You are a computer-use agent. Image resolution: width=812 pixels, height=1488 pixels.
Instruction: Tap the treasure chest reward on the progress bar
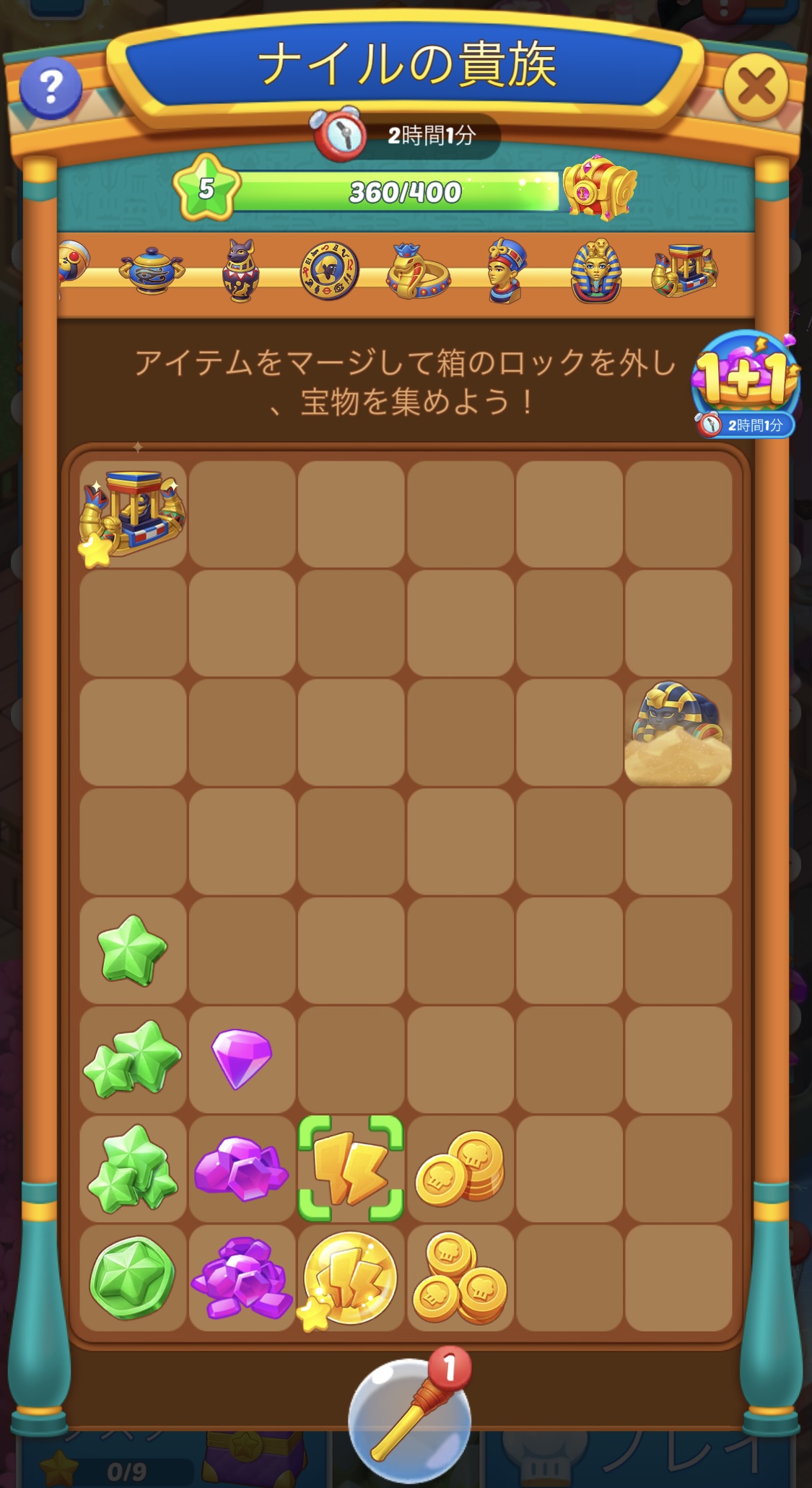(599, 189)
